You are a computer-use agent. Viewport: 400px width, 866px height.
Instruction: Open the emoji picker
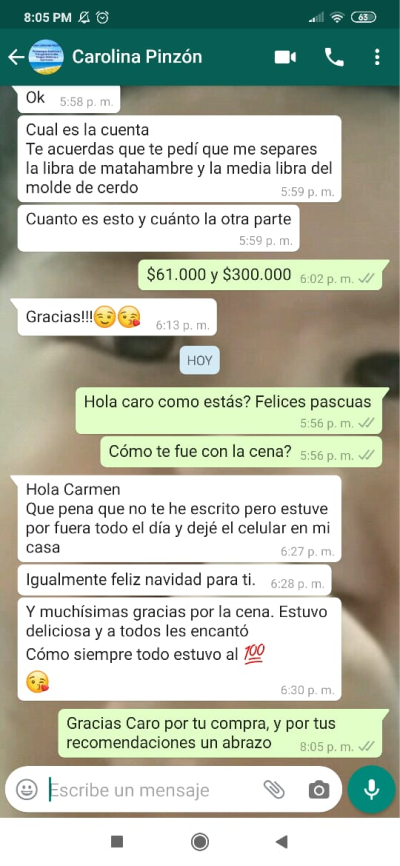pos(27,790)
